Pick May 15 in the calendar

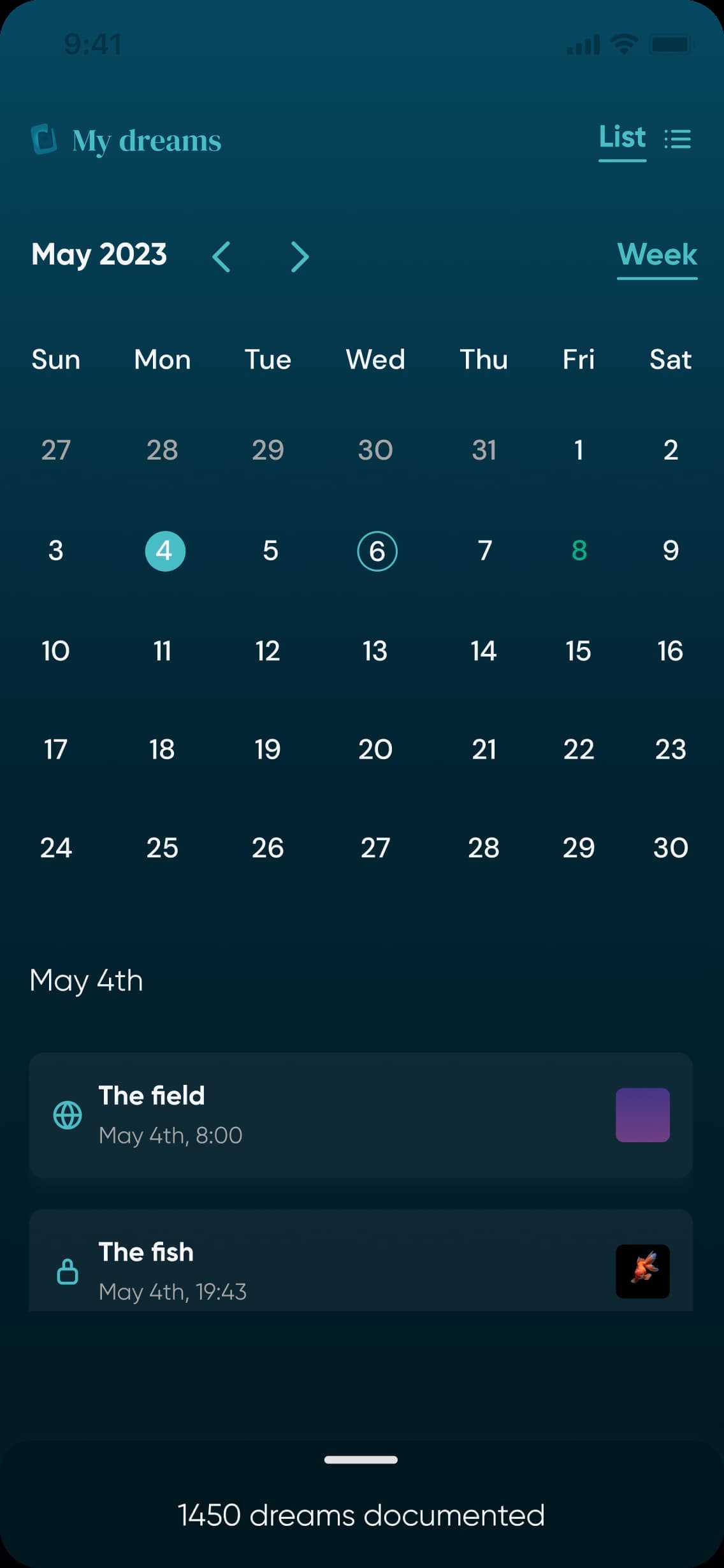pyautogui.click(x=578, y=651)
